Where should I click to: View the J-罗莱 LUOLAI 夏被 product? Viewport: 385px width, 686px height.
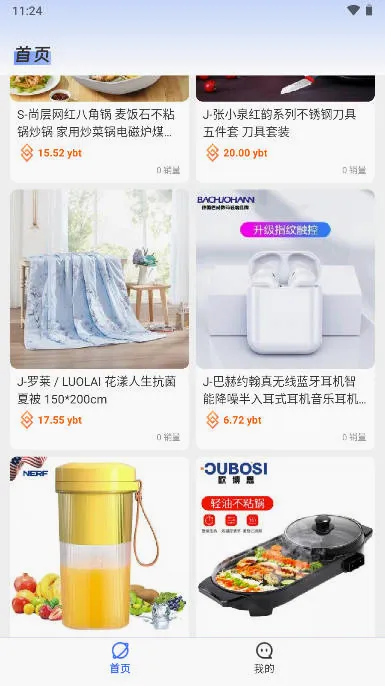(x=99, y=319)
